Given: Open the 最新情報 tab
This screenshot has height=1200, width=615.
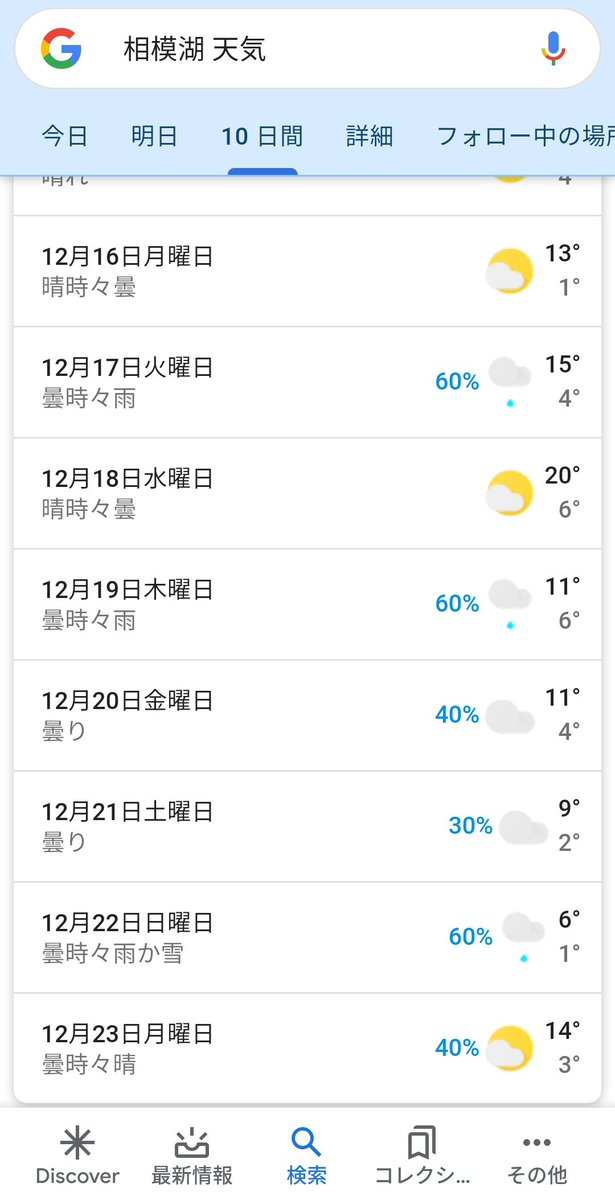Looking at the screenshot, I should pyautogui.click(x=192, y=1155).
